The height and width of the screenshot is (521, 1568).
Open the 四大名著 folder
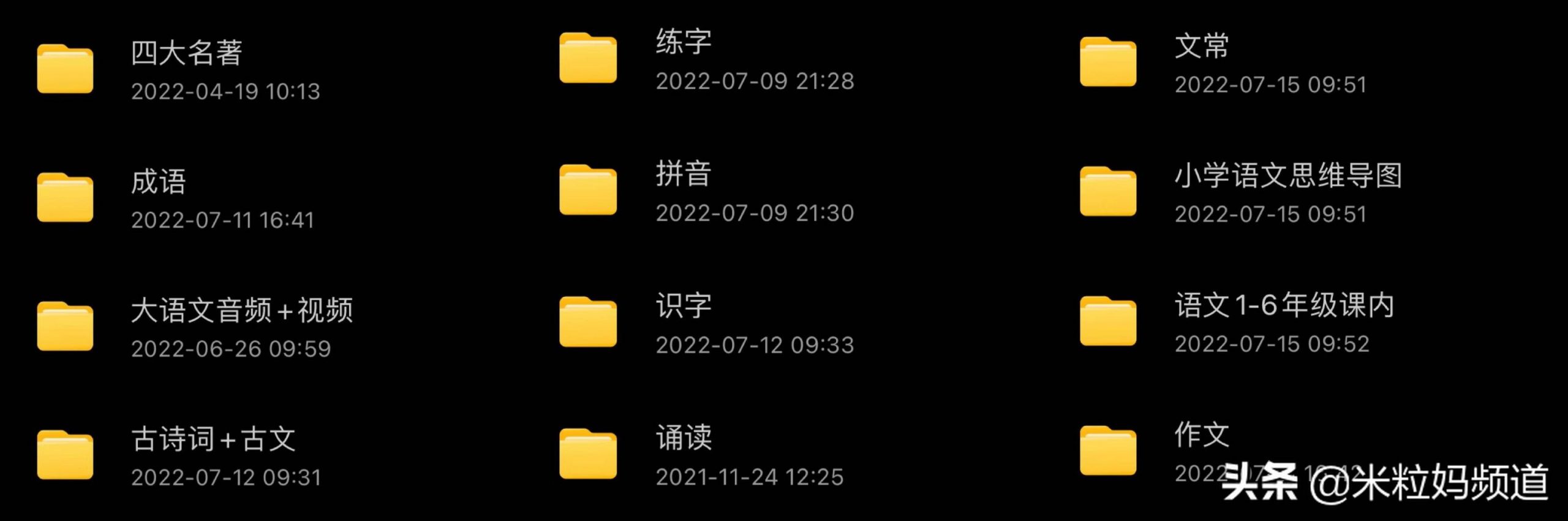tap(65, 69)
